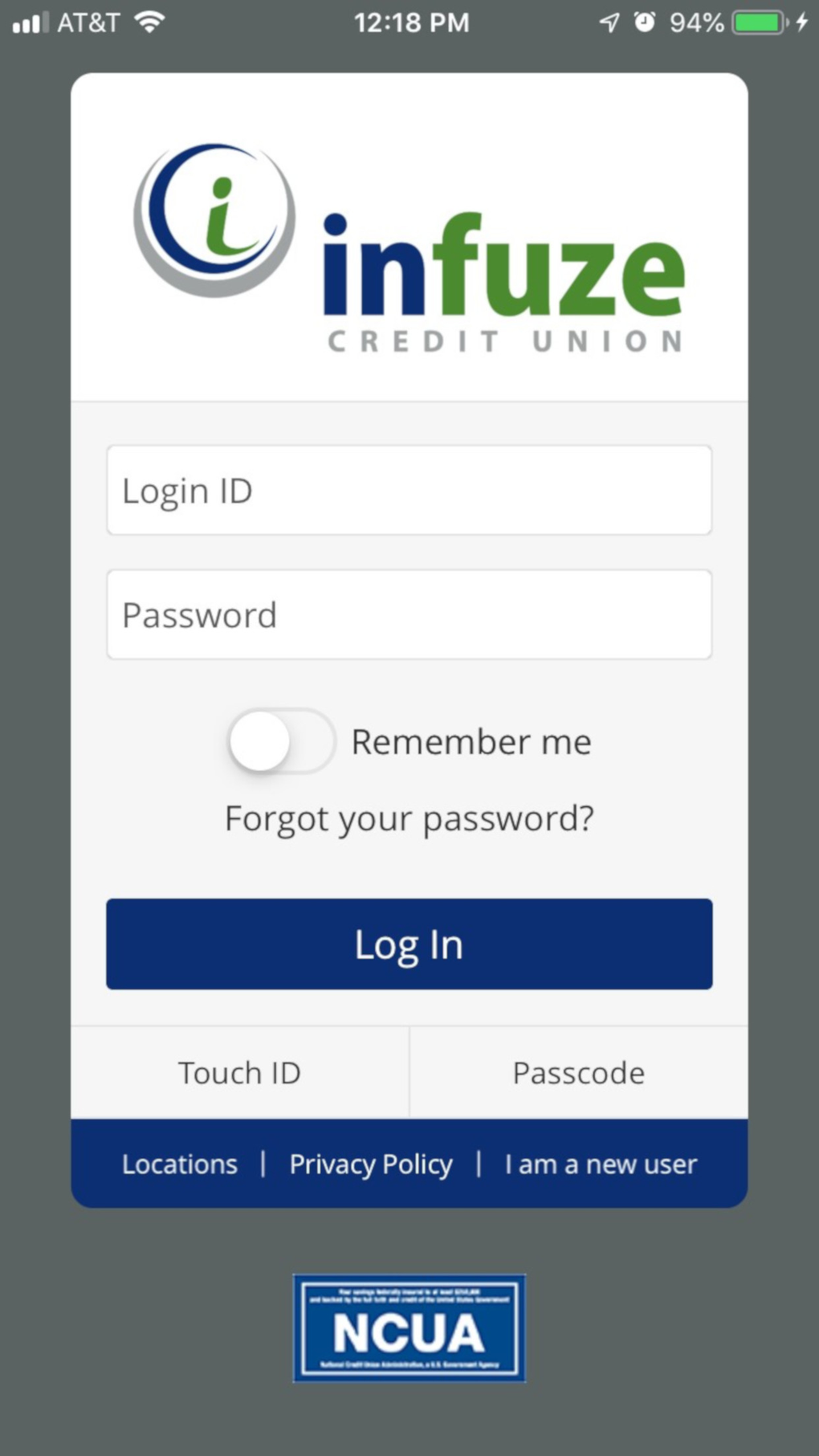The height and width of the screenshot is (1456, 819).
Task: Tap the battery indicator in the status bar
Action: tap(755, 22)
